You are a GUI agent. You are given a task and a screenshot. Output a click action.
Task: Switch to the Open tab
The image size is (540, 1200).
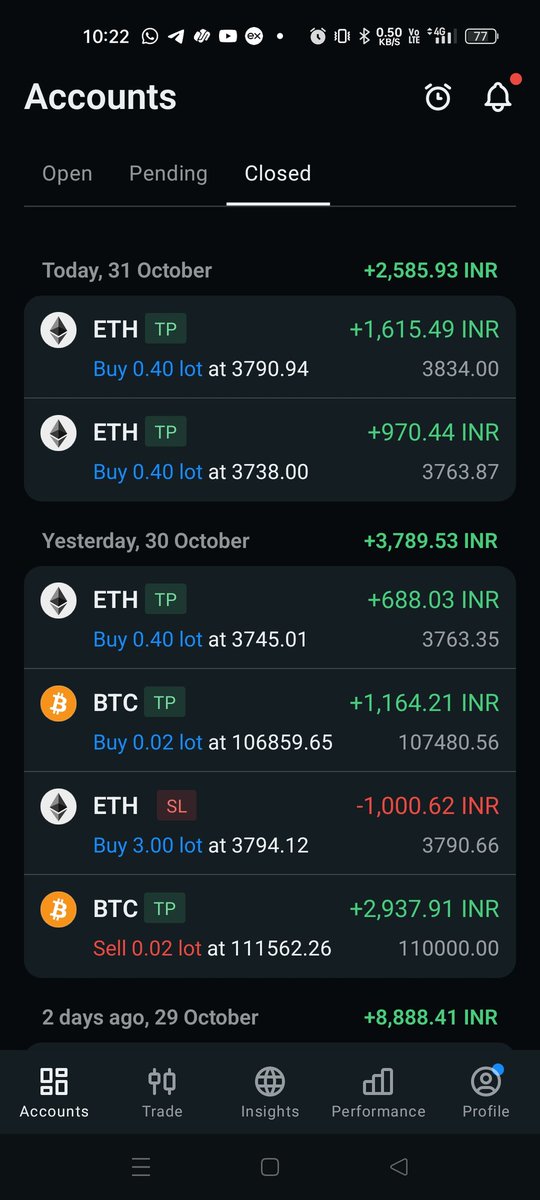coord(67,173)
